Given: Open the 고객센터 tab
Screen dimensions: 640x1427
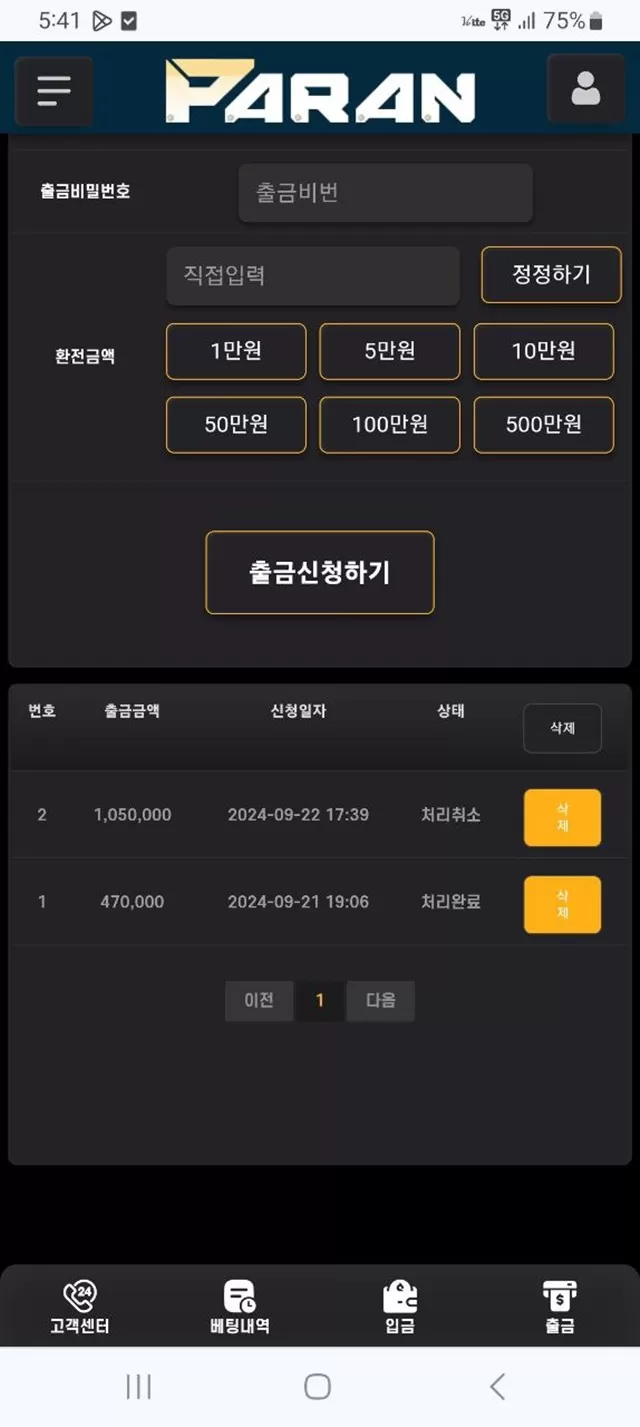Looking at the screenshot, I should 80,1308.
